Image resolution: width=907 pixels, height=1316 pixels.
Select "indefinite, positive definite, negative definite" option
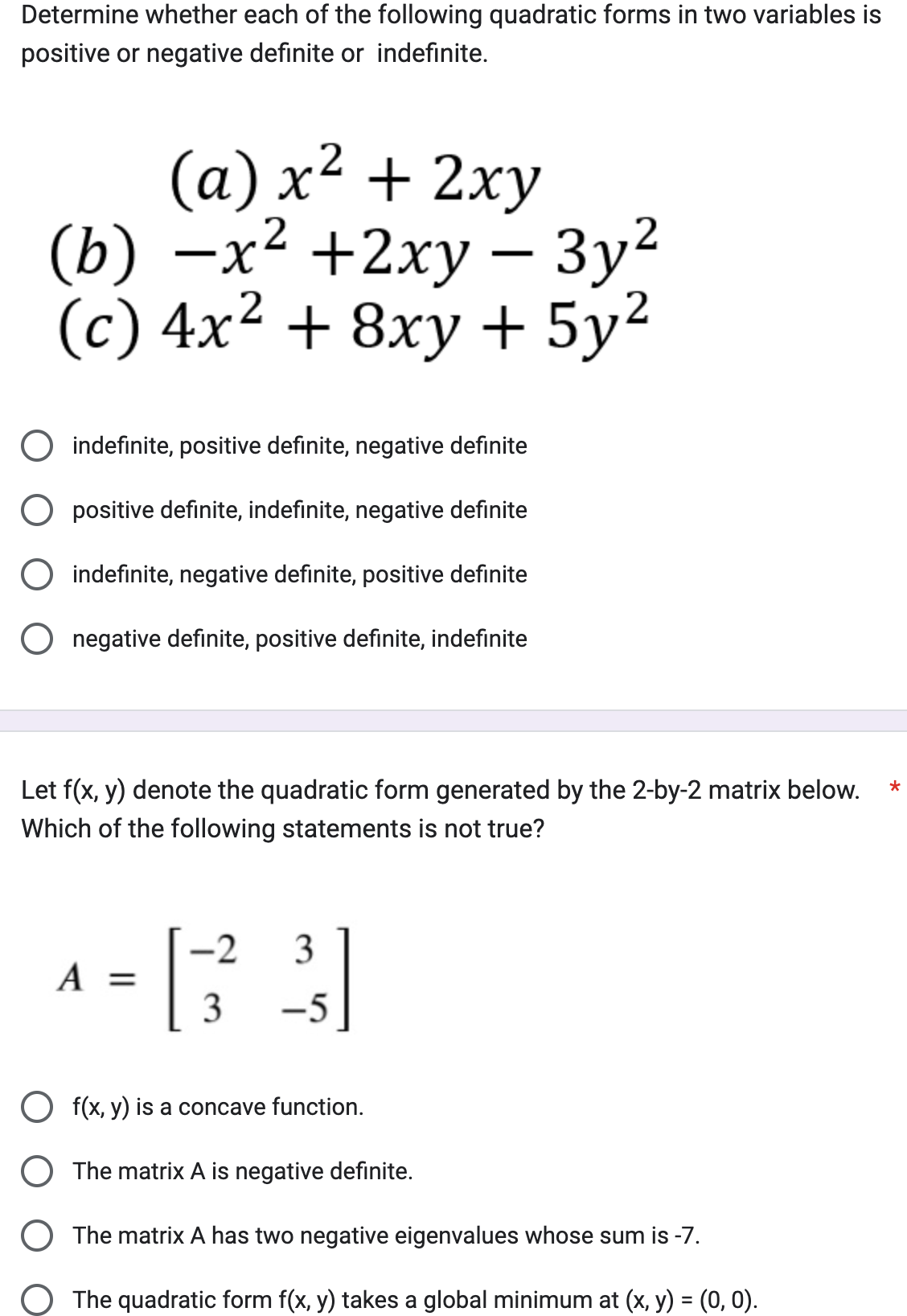click(x=38, y=445)
